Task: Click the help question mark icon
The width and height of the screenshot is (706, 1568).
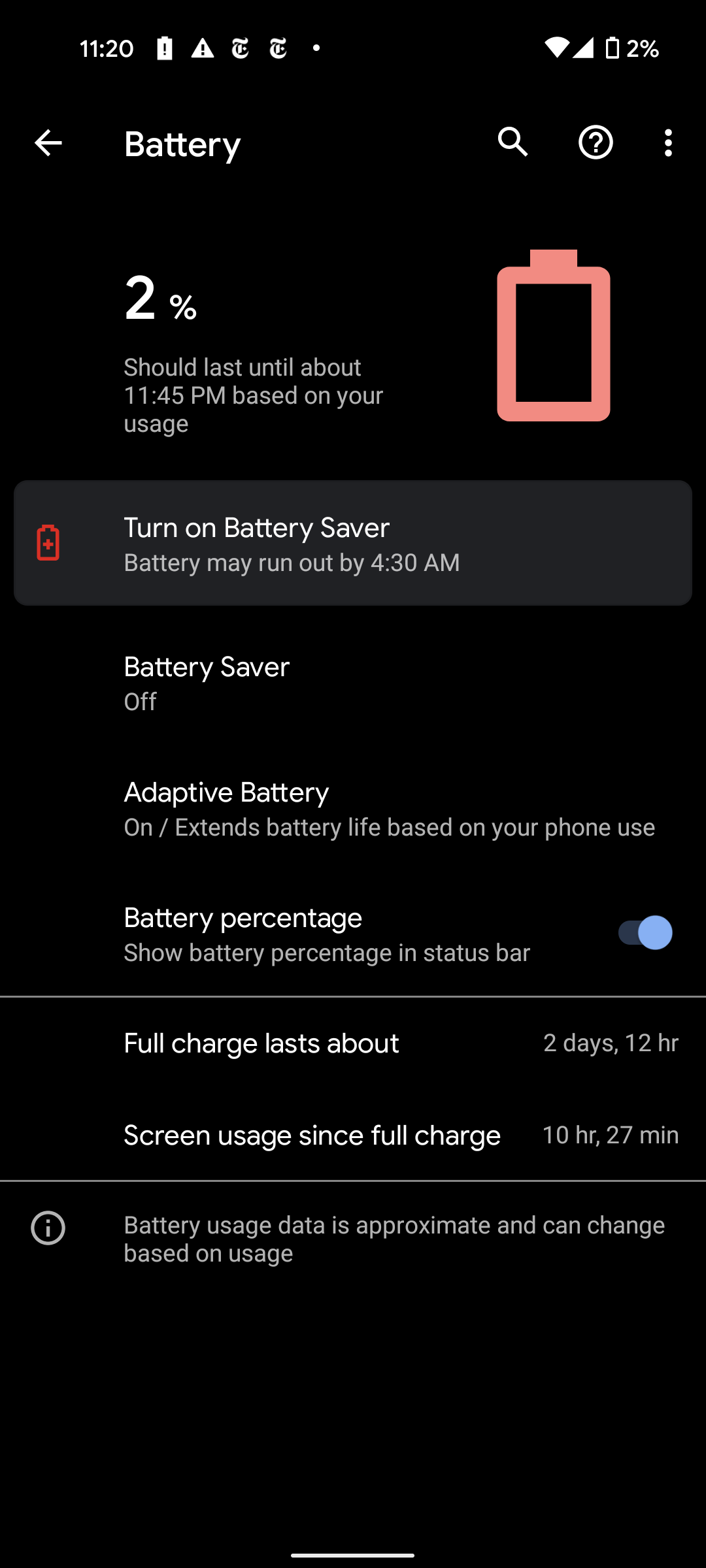Action: tap(596, 142)
